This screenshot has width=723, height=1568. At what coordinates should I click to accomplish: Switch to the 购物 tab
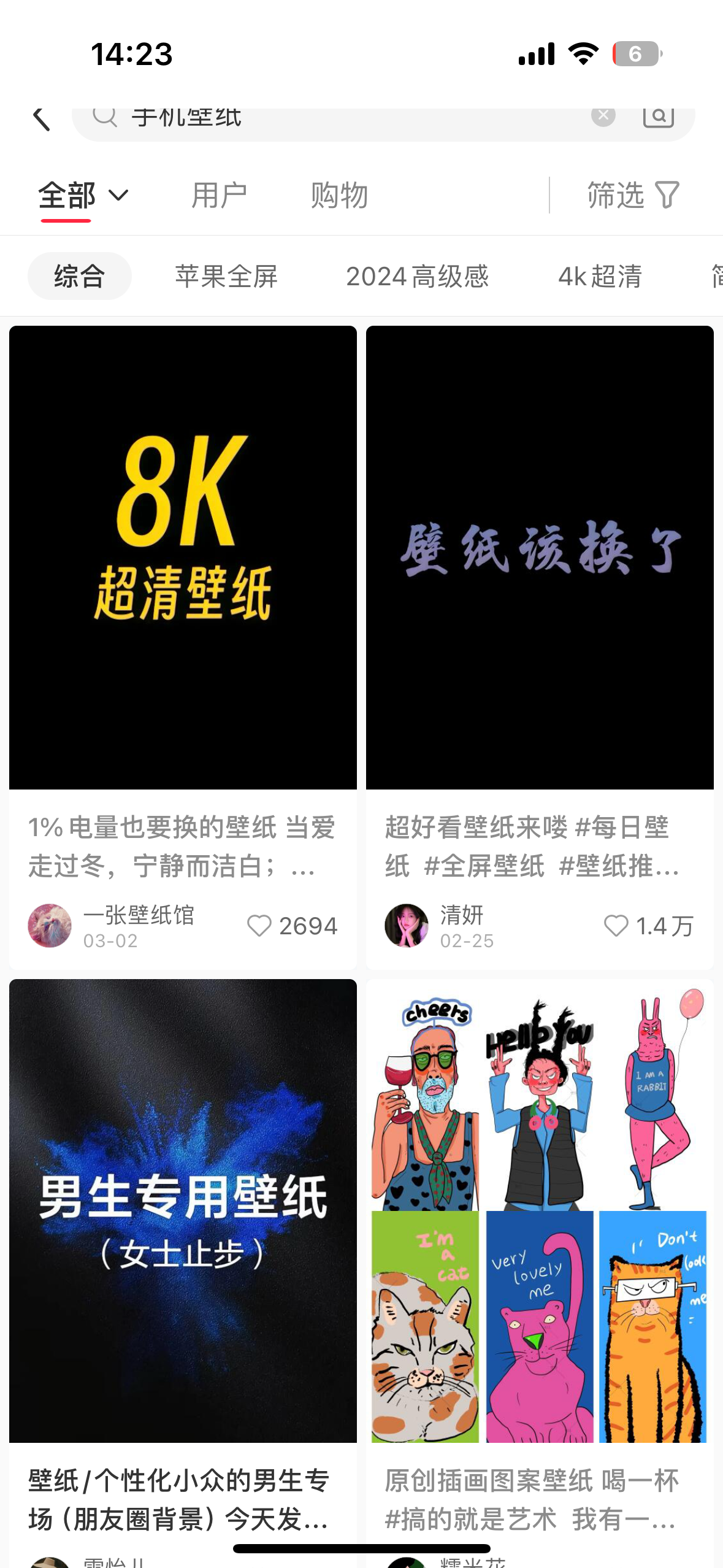click(339, 196)
